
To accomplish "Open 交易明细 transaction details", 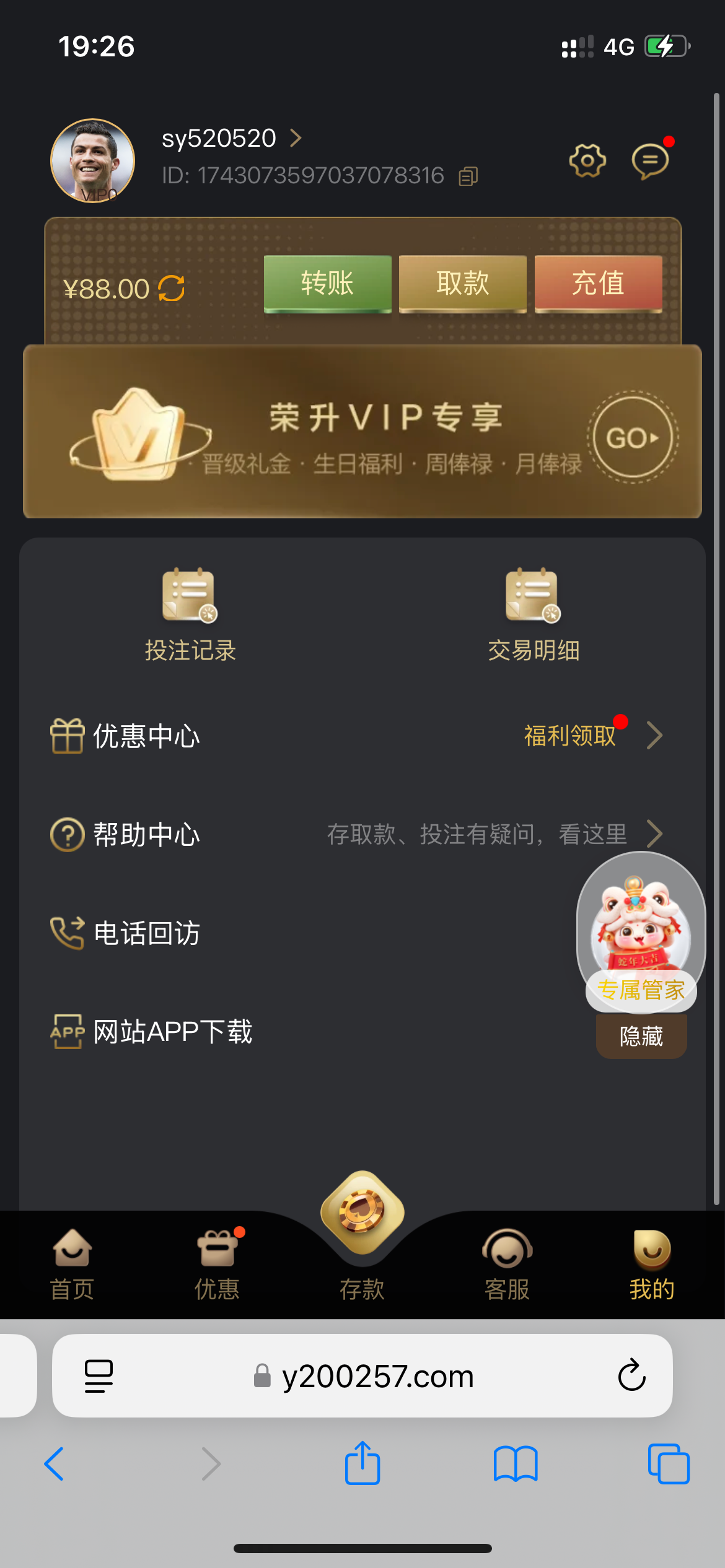I will [534, 614].
